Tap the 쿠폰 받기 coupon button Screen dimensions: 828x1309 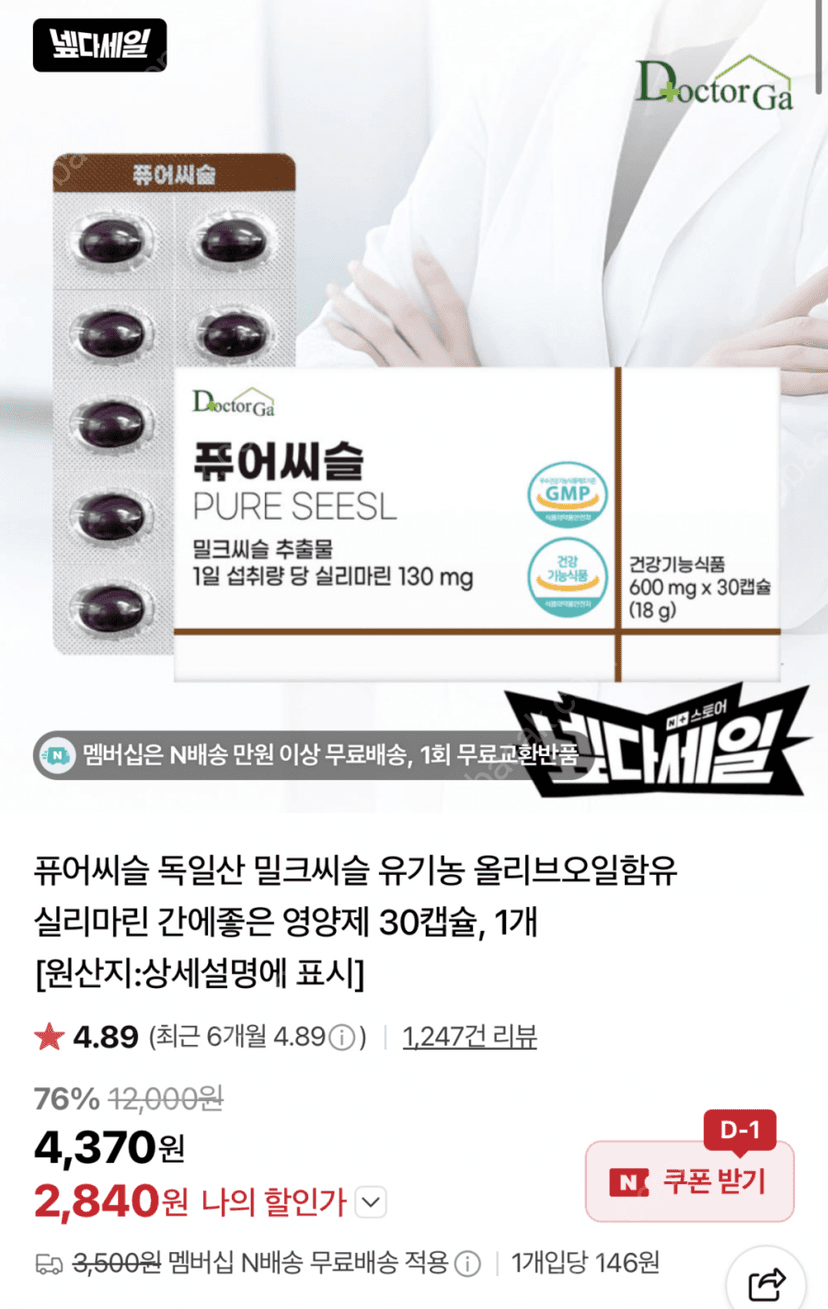689,1181
